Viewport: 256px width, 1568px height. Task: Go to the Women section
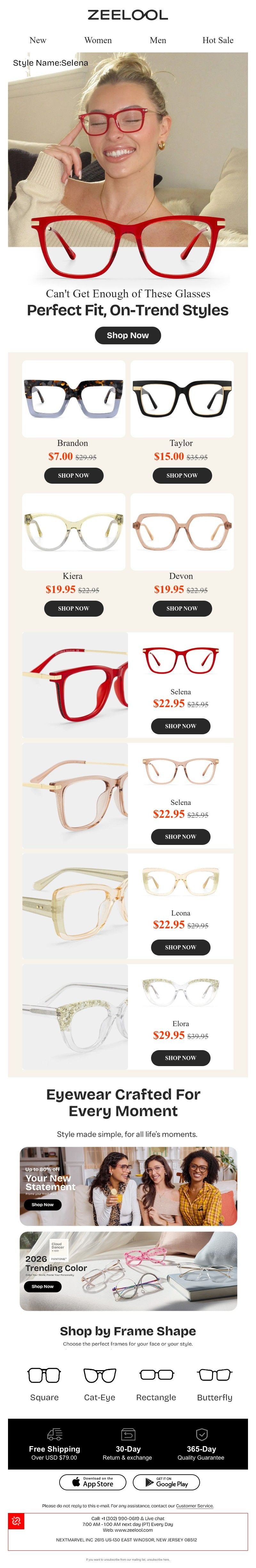point(98,40)
